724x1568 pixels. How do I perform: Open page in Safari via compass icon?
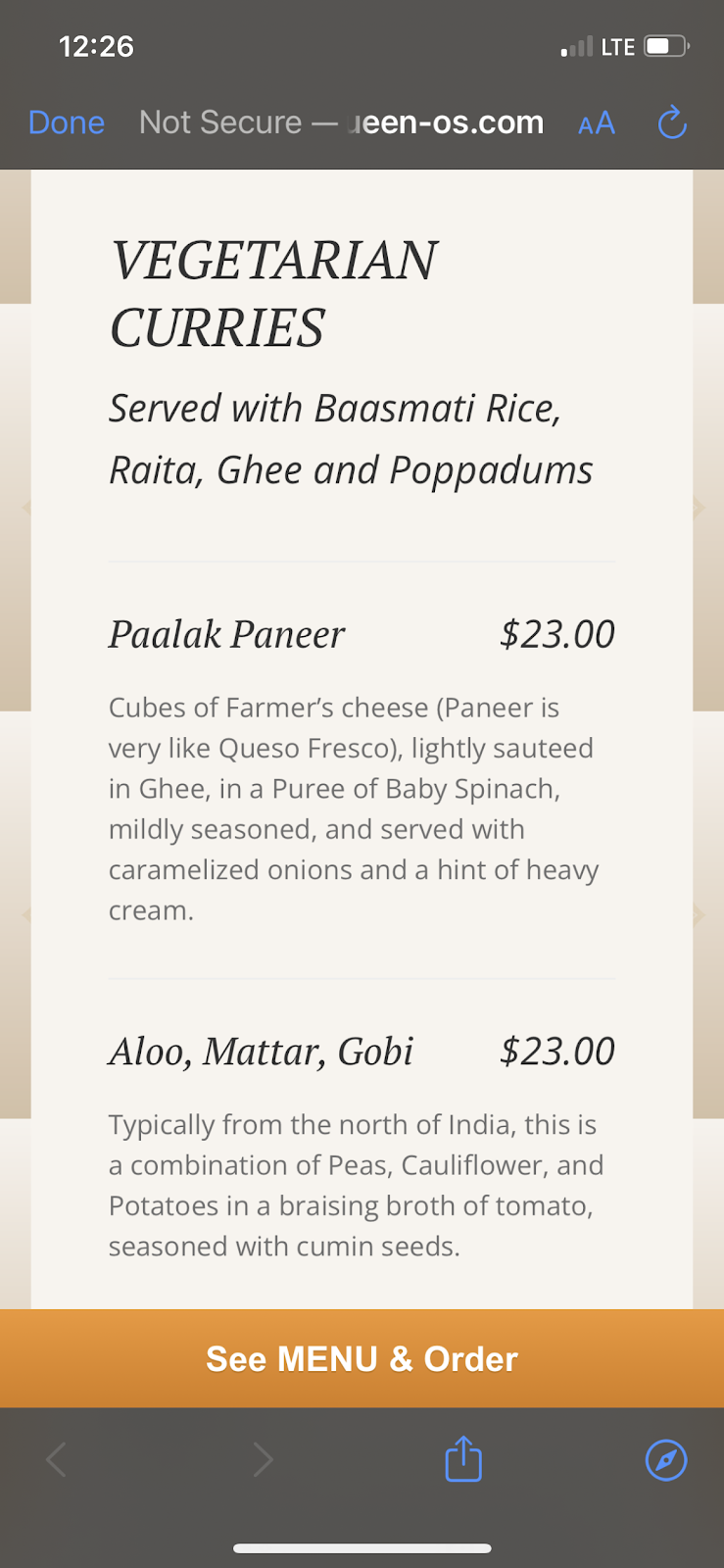click(665, 1459)
